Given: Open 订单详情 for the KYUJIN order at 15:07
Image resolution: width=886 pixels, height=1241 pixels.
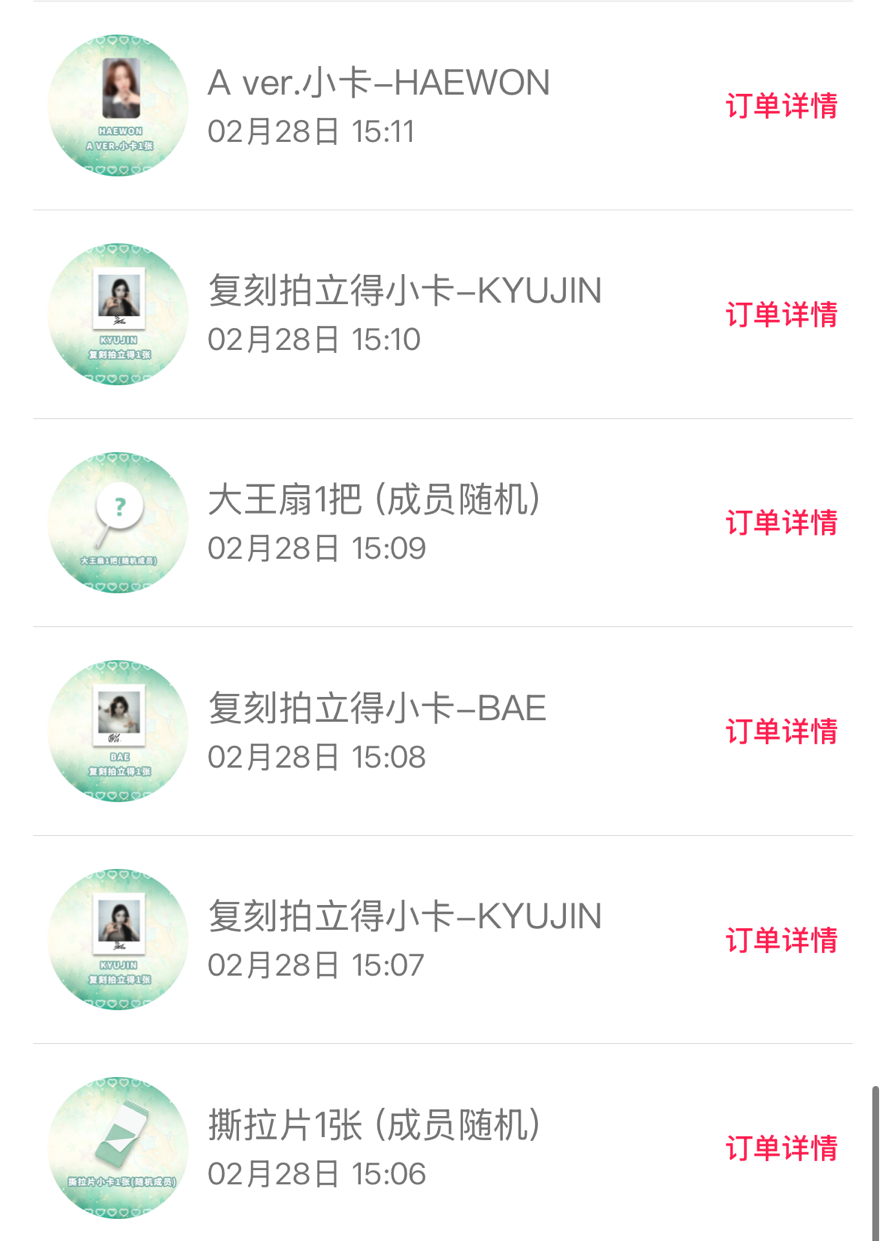Looking at the screenshot, I should pos(781,940).
